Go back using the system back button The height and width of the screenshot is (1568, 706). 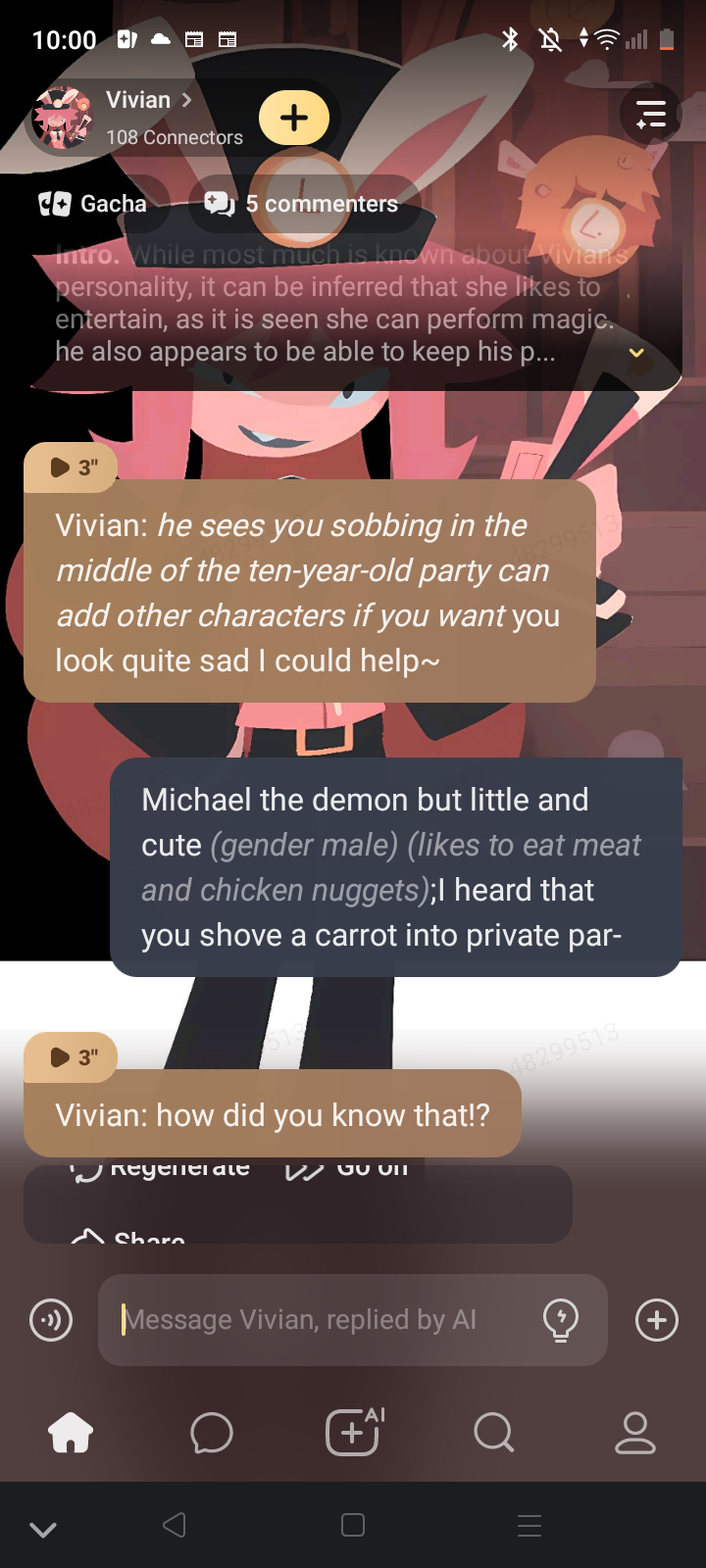[x=175, y=1525]
